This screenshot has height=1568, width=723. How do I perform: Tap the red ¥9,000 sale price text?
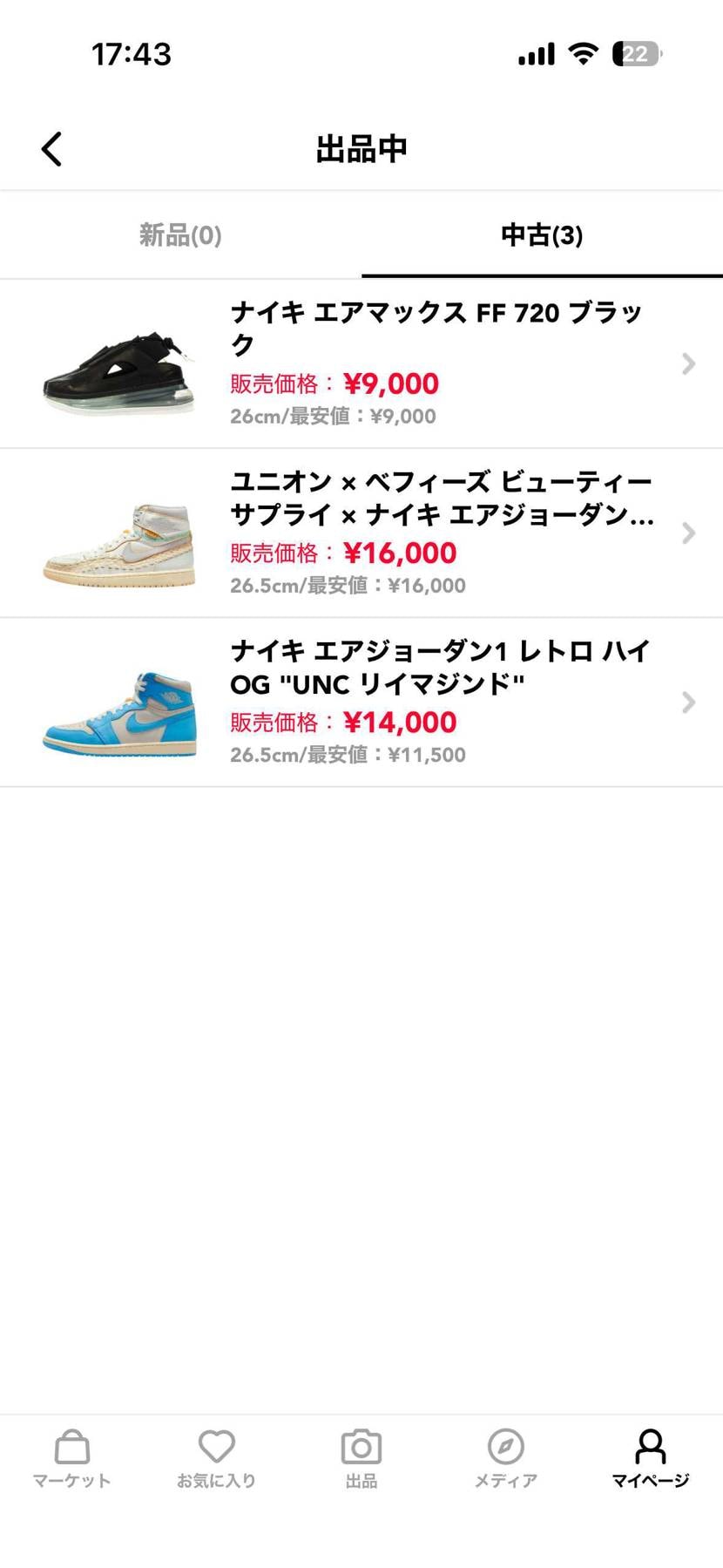coord(393,384)
